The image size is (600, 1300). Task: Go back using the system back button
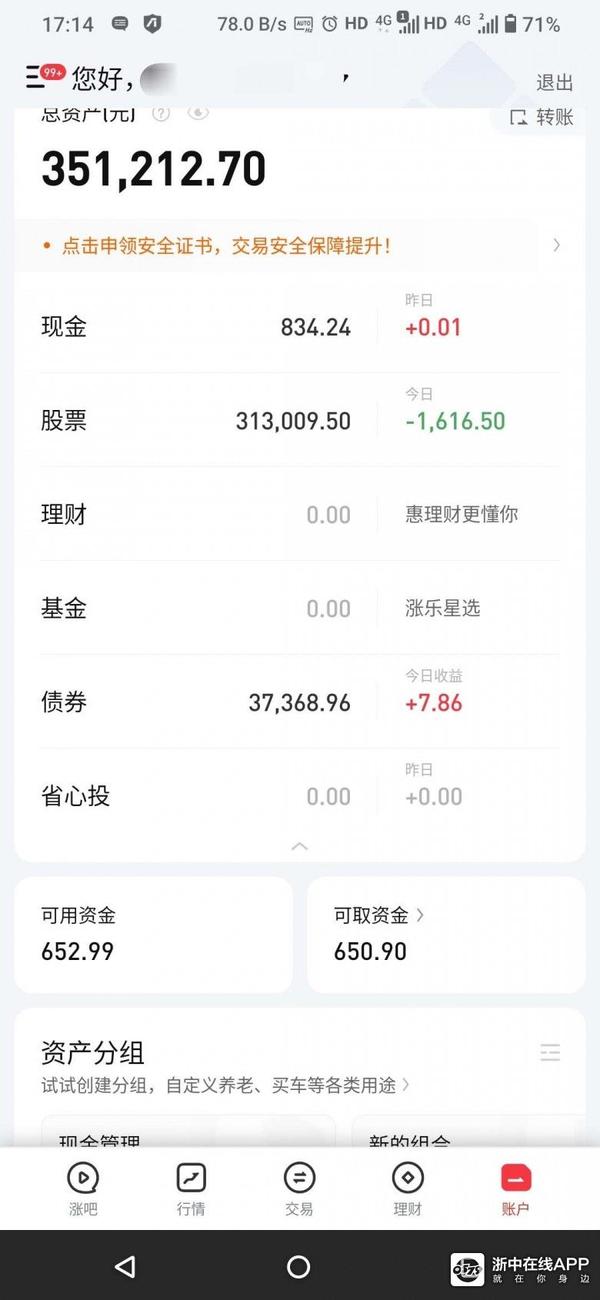(x=125, y=1267)
